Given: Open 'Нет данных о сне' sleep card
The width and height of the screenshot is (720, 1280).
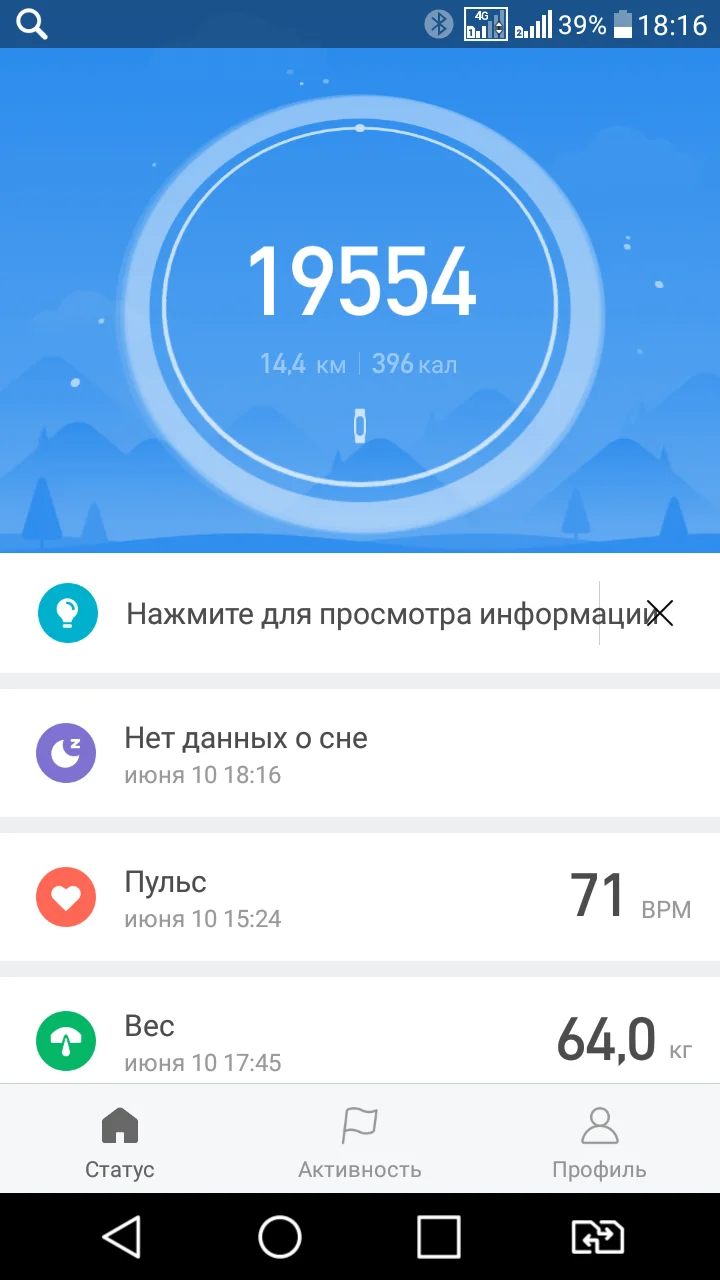Looking at the screenshot, I should point(300,752).
